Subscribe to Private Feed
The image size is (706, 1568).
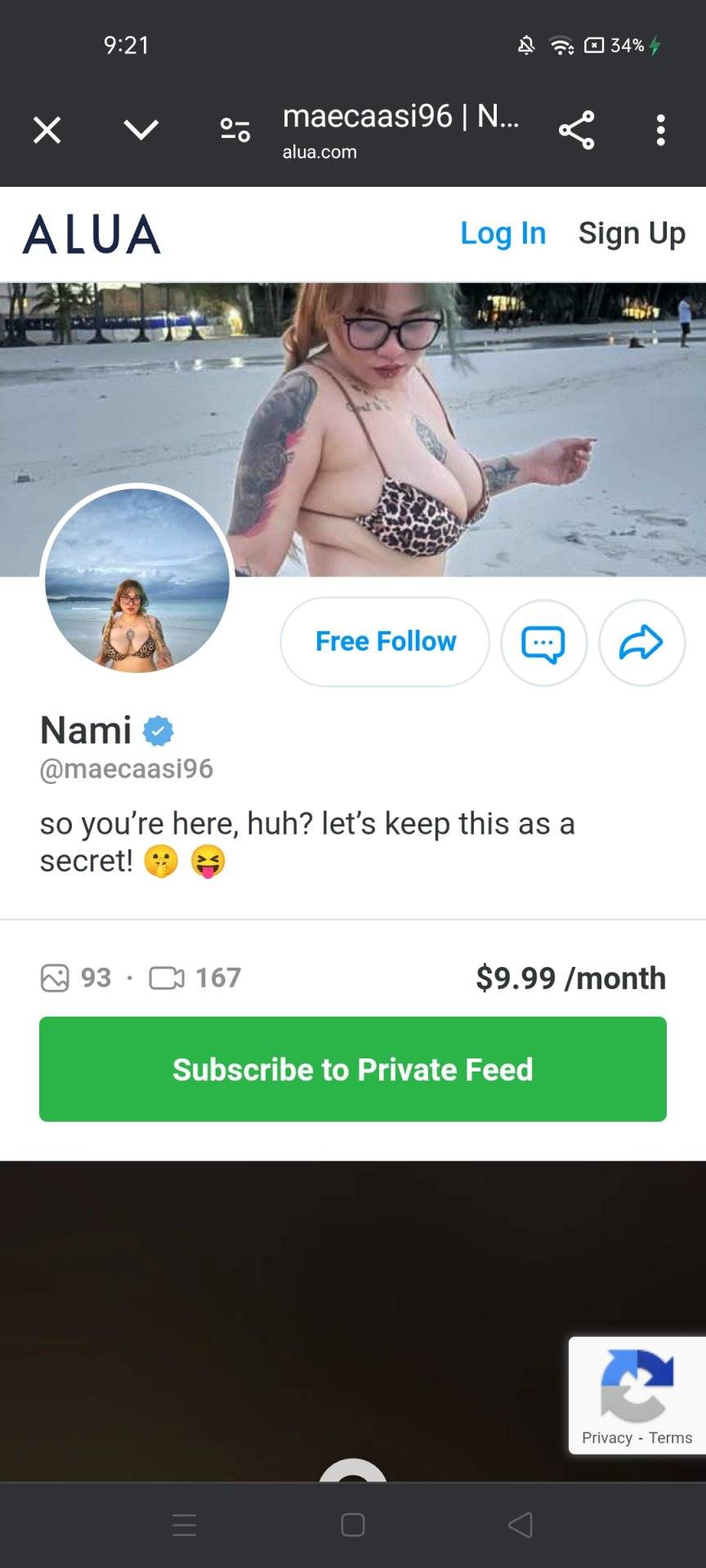pos(353,1069)
